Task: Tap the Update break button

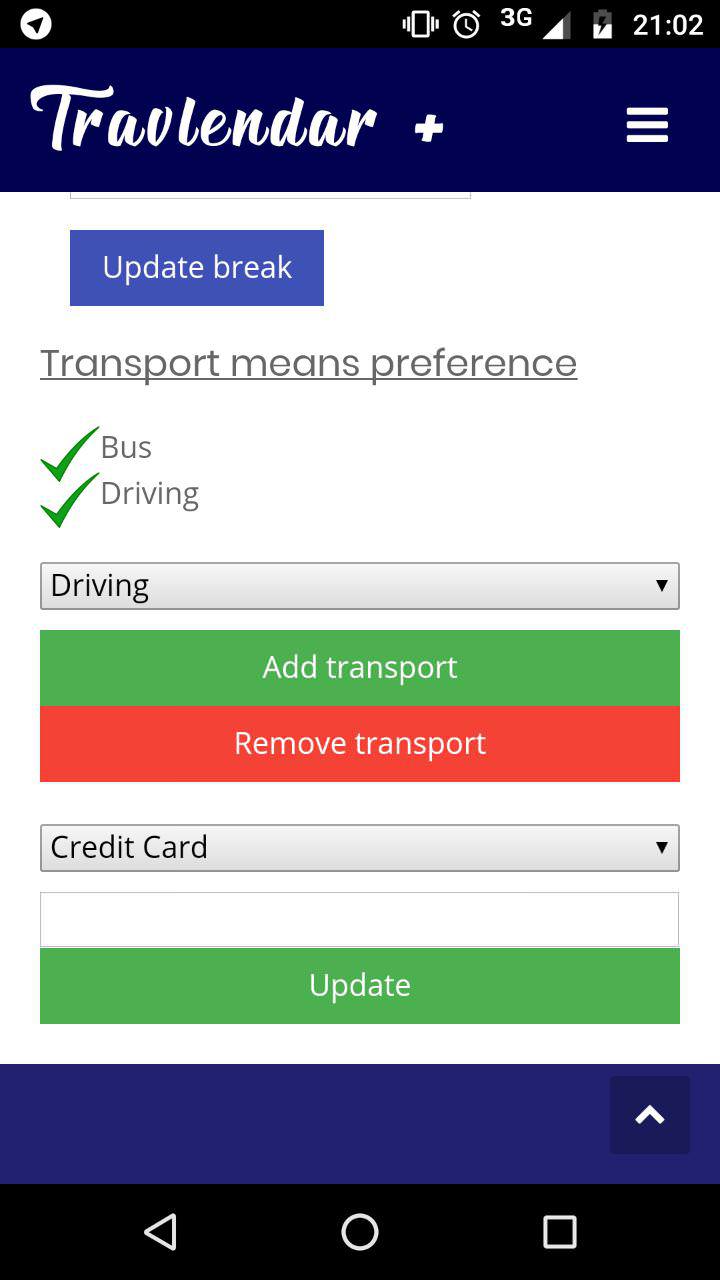Action: click(197, 268)
